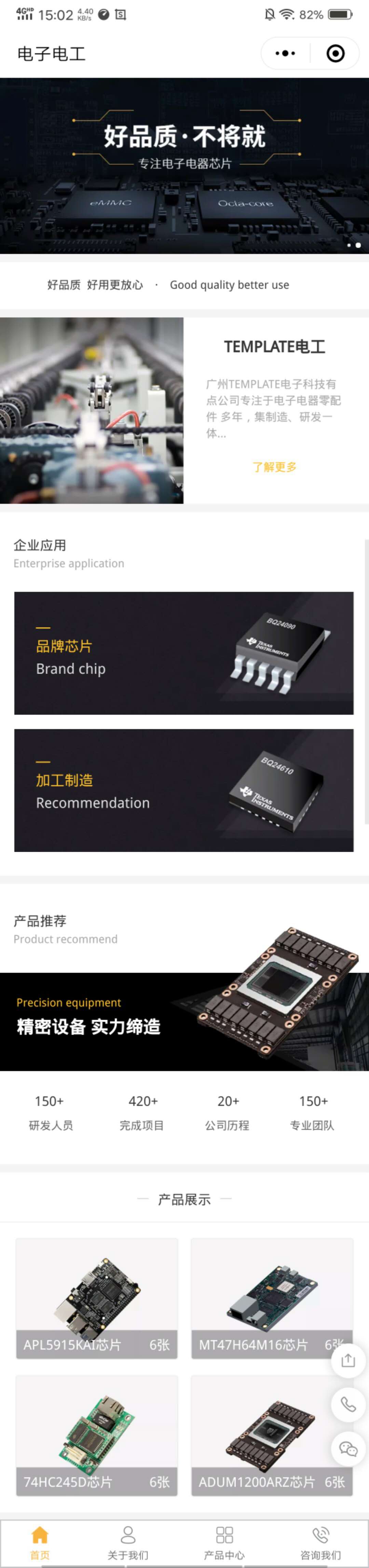Tap 了解更多 to learn more

275,467
